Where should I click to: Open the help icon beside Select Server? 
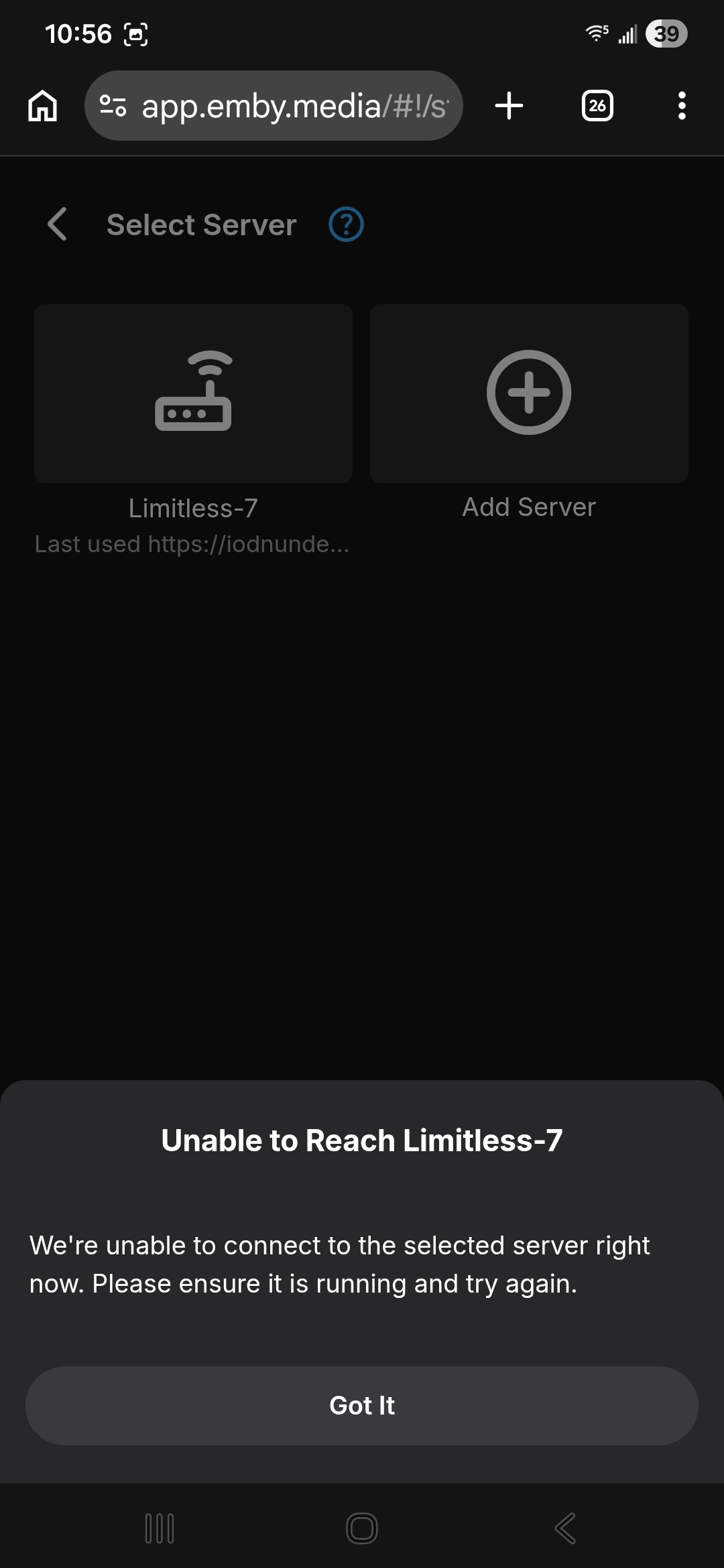coord(346,224)
